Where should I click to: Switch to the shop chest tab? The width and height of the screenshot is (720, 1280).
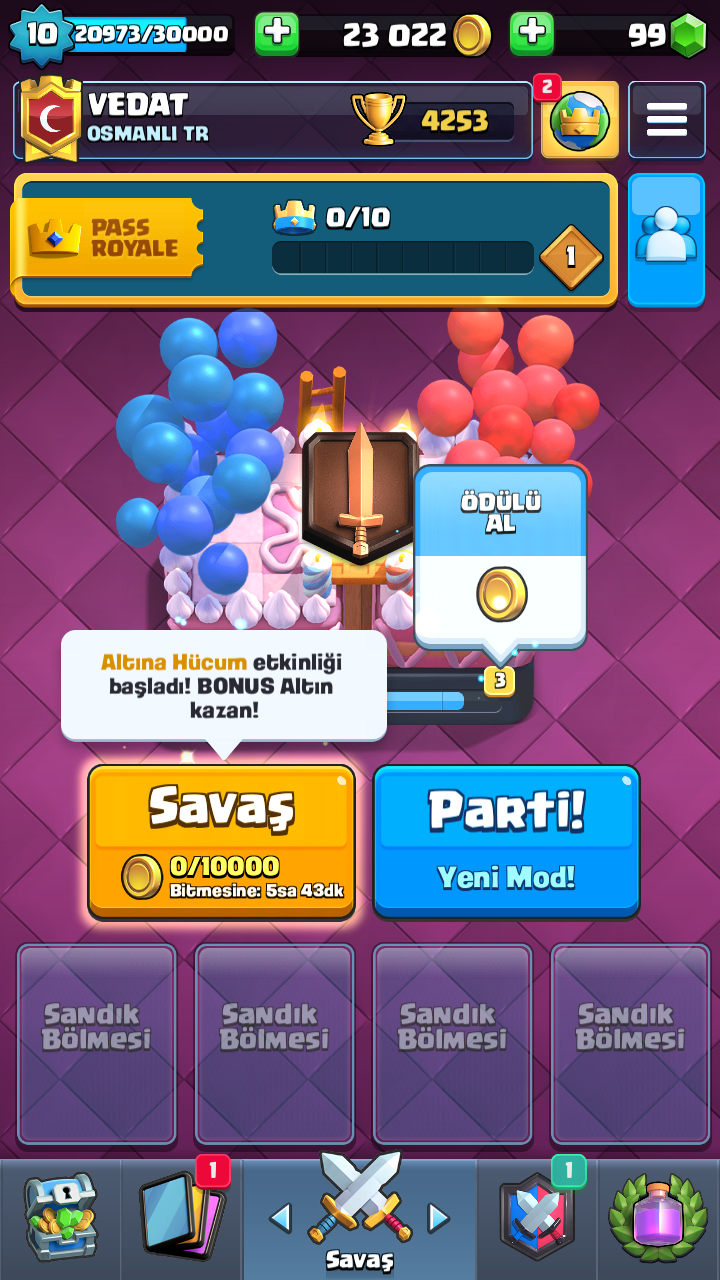pyautogui.click(x=60, y=1218)
